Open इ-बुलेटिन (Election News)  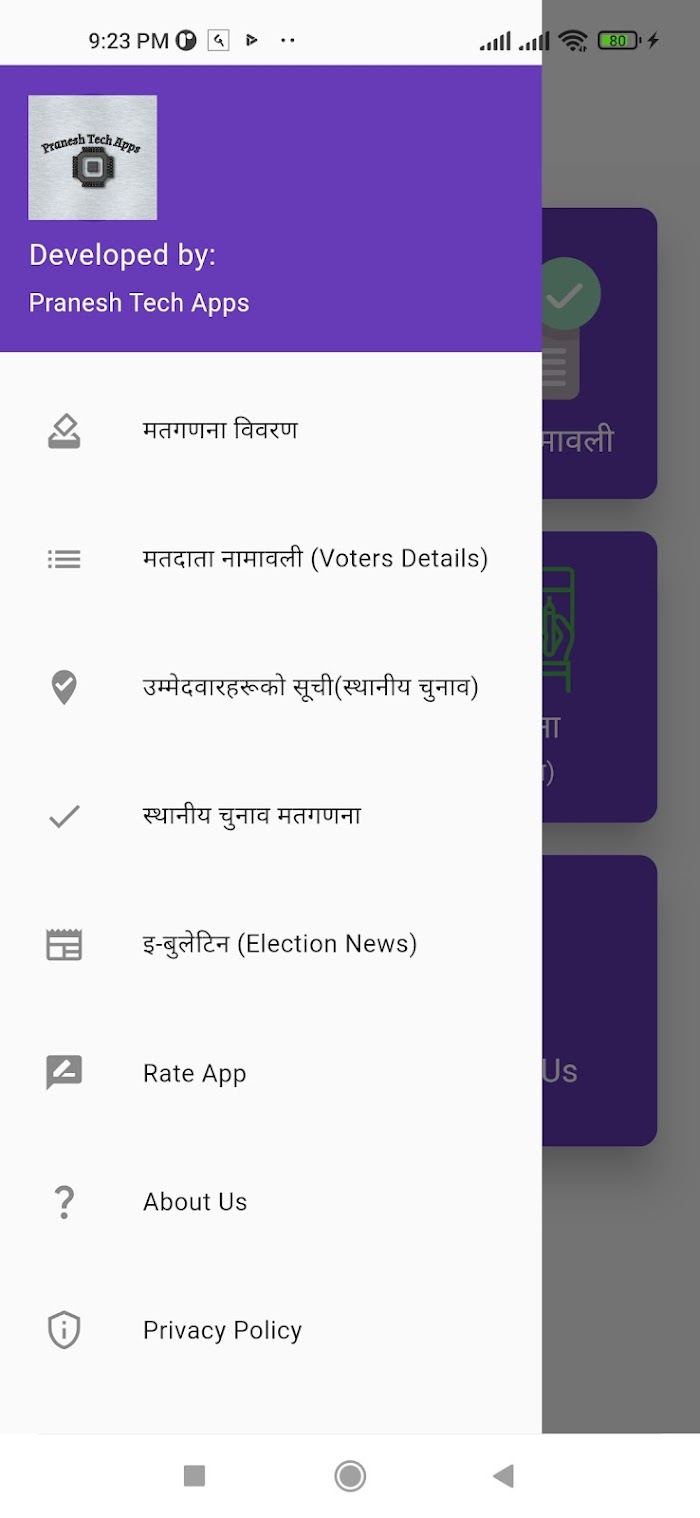coord(271,944)
